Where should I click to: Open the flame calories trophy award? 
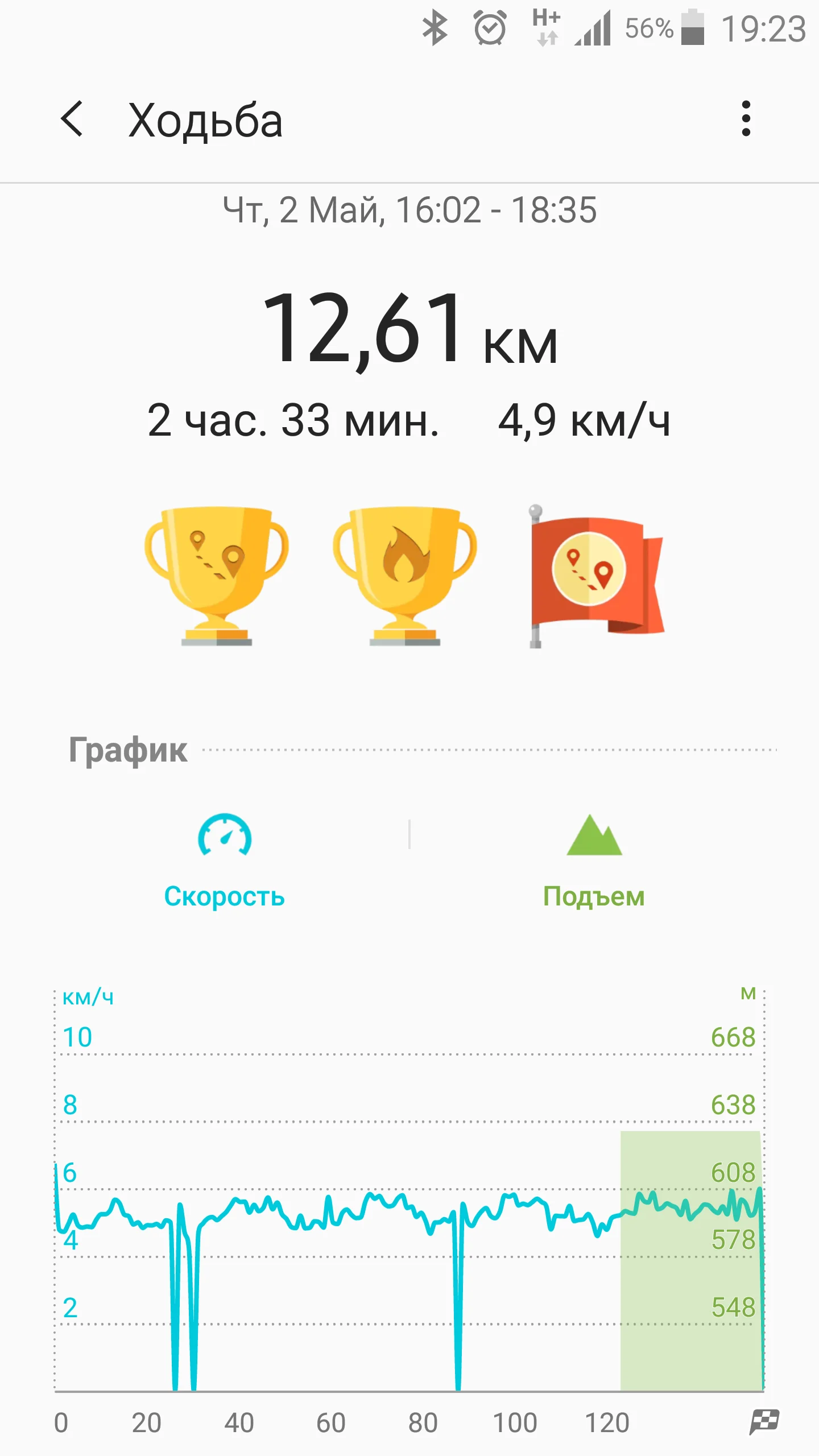pos(404,576)
